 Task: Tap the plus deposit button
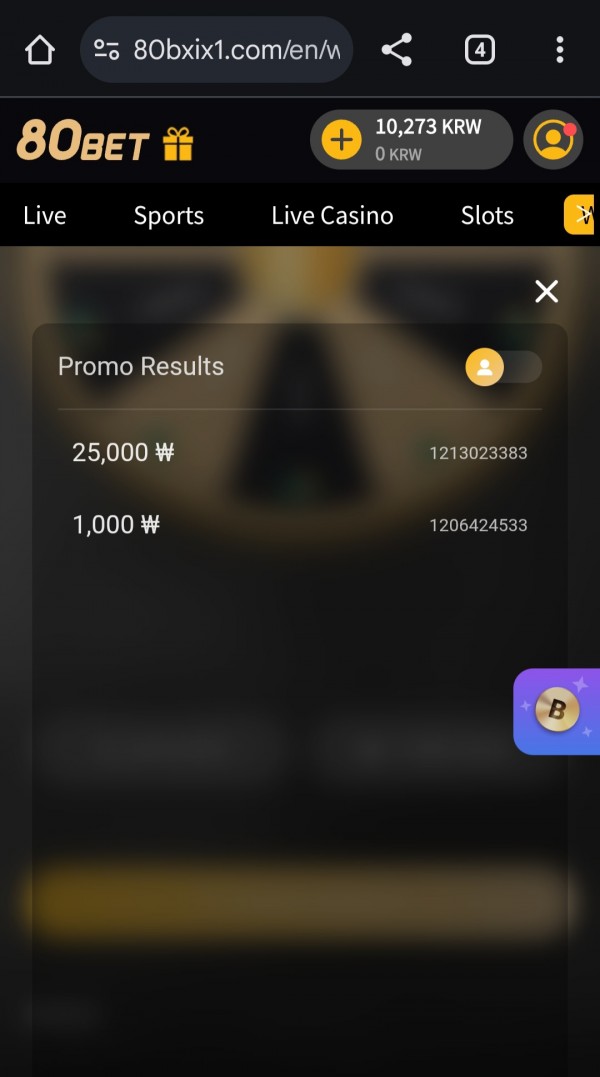tap(341, 139)
